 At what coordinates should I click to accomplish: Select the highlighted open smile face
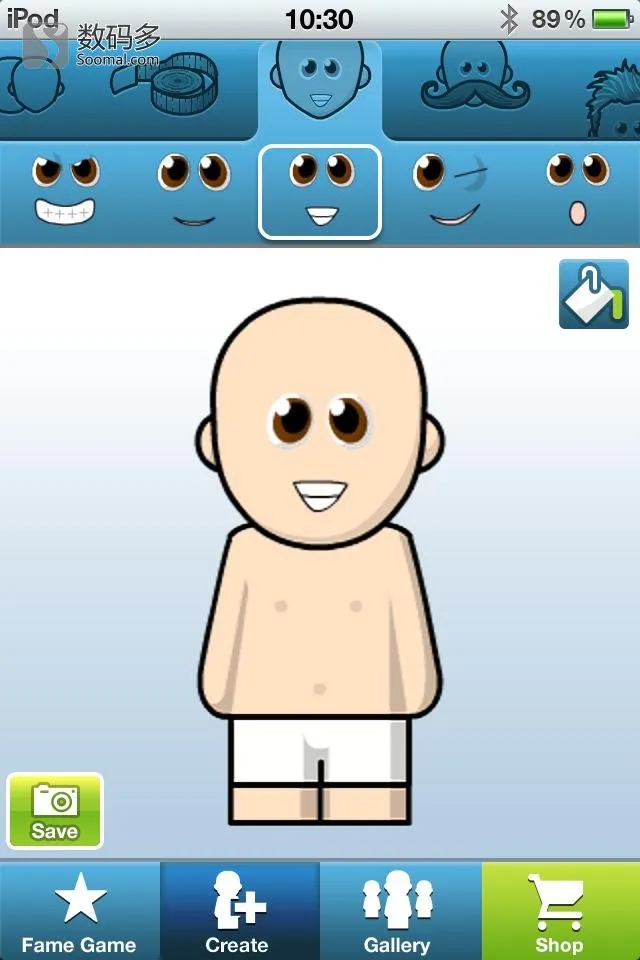320,192
